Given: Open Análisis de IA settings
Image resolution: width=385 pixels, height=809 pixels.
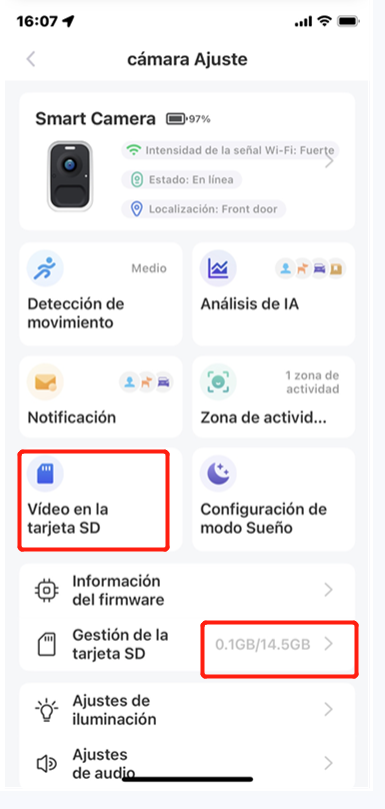Looking at the screenshot, I should [274, 294].
